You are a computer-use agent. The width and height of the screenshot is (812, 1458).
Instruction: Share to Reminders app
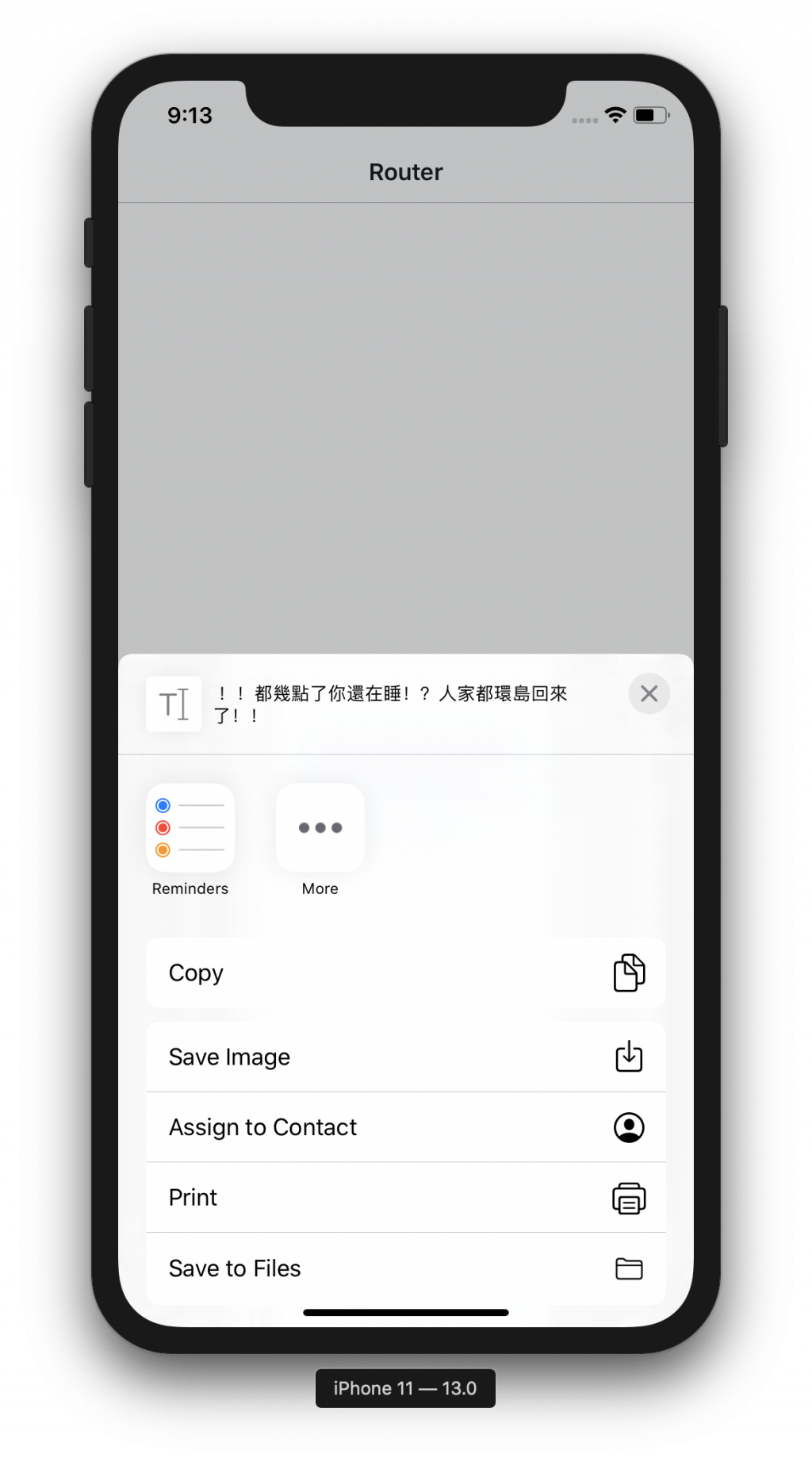[x=190, y=828]
